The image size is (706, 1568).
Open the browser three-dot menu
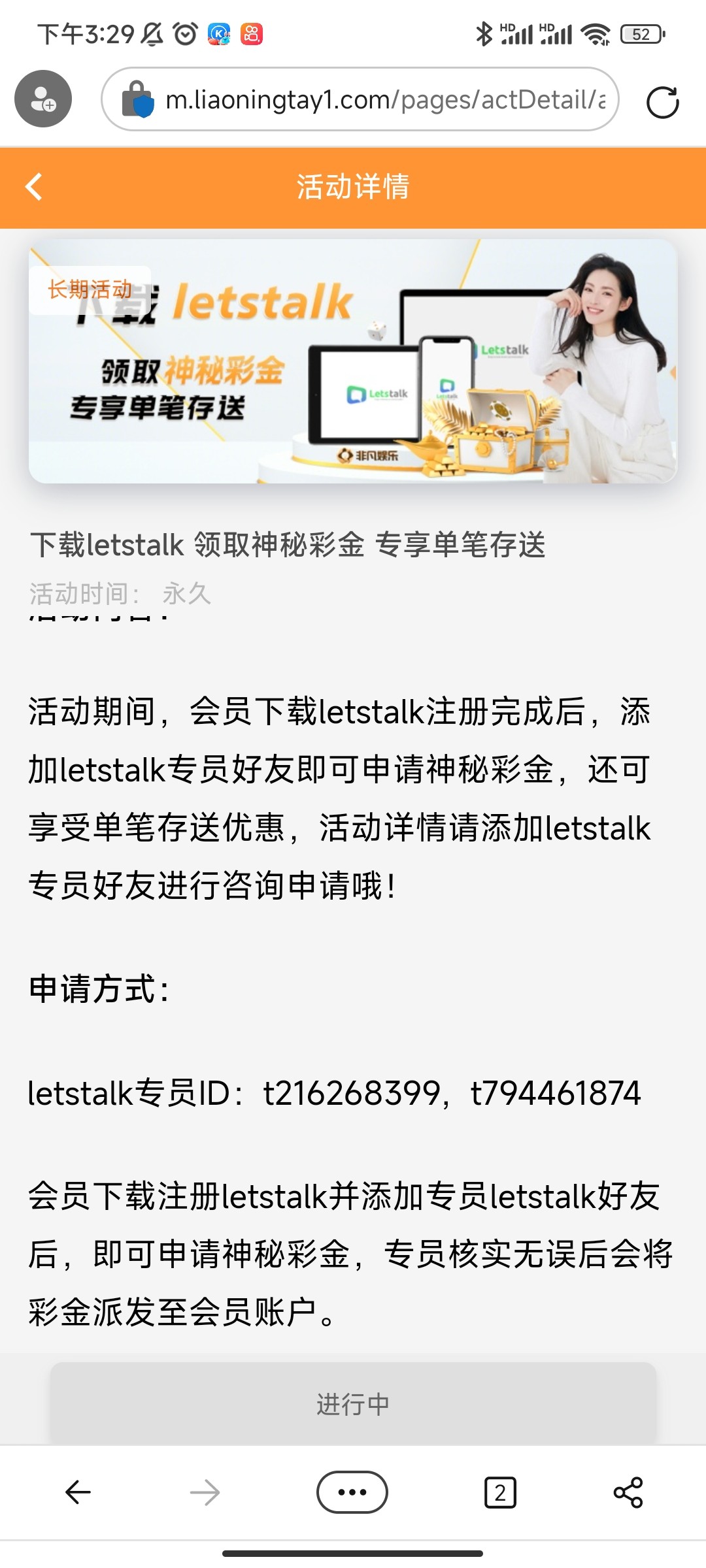tap(352, 1492)
